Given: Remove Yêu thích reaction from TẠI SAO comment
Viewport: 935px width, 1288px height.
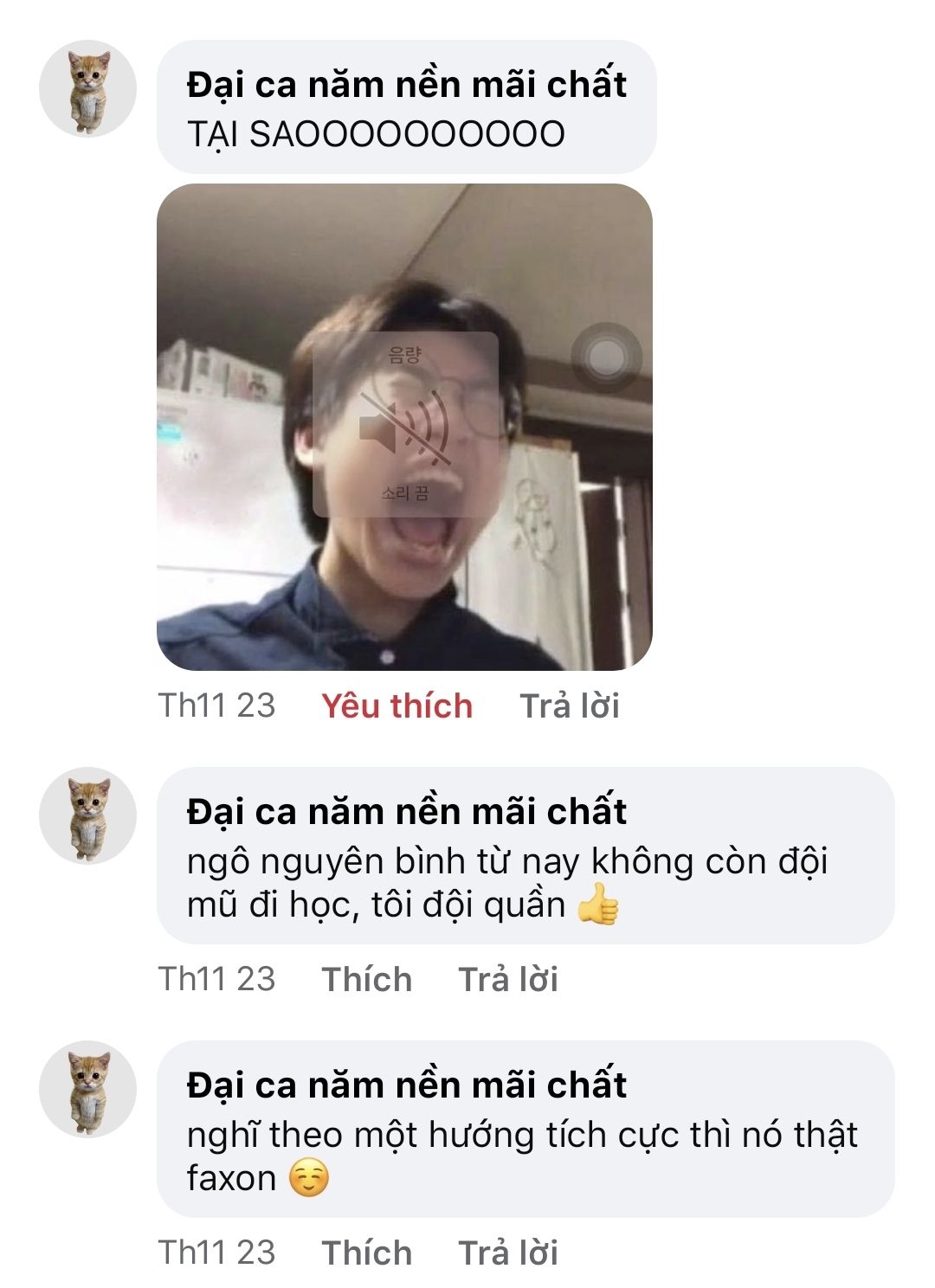Looking at the screenshot, I should tap(397, 706).
